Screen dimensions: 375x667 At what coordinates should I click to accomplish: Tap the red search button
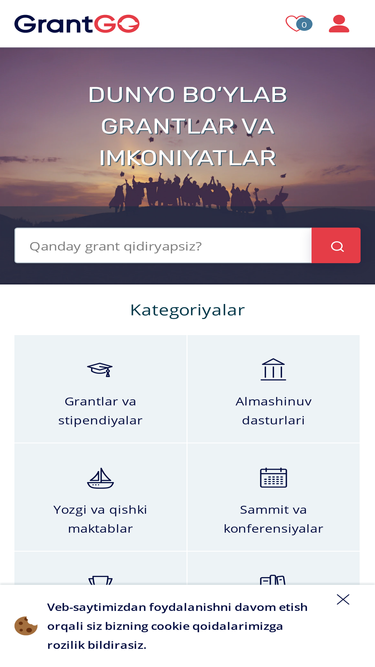click(x=336, y=245)
